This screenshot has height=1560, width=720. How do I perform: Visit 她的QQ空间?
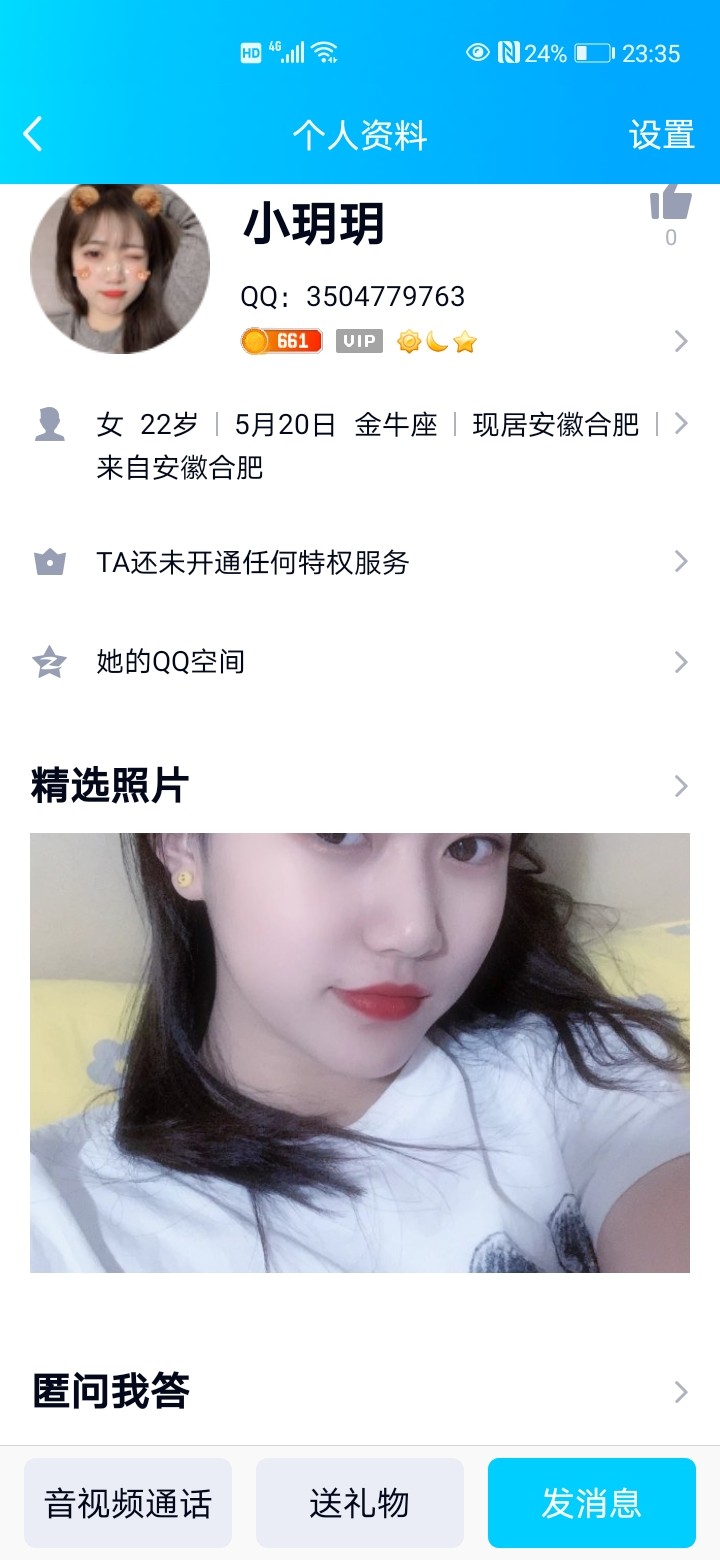(x=360, y=662)
